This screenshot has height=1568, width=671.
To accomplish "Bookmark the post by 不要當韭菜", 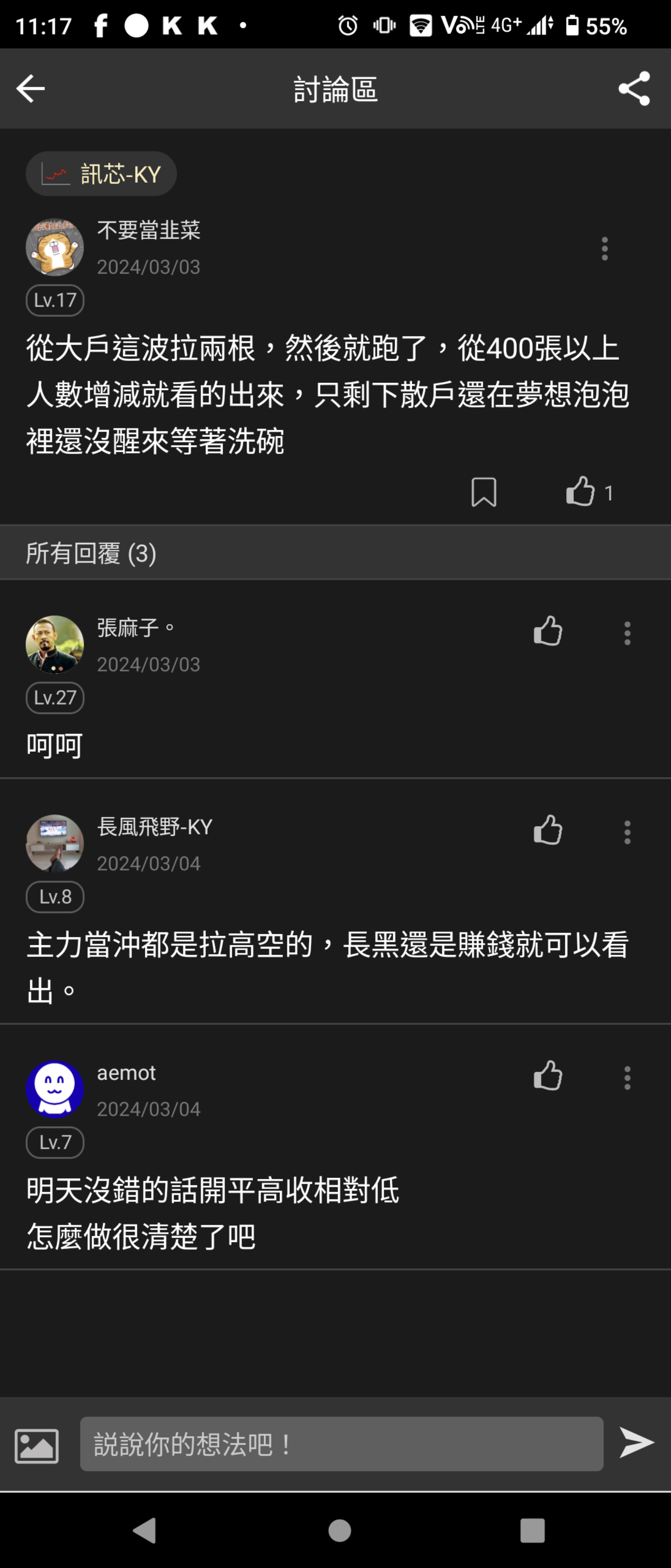I will pos(484,492).
